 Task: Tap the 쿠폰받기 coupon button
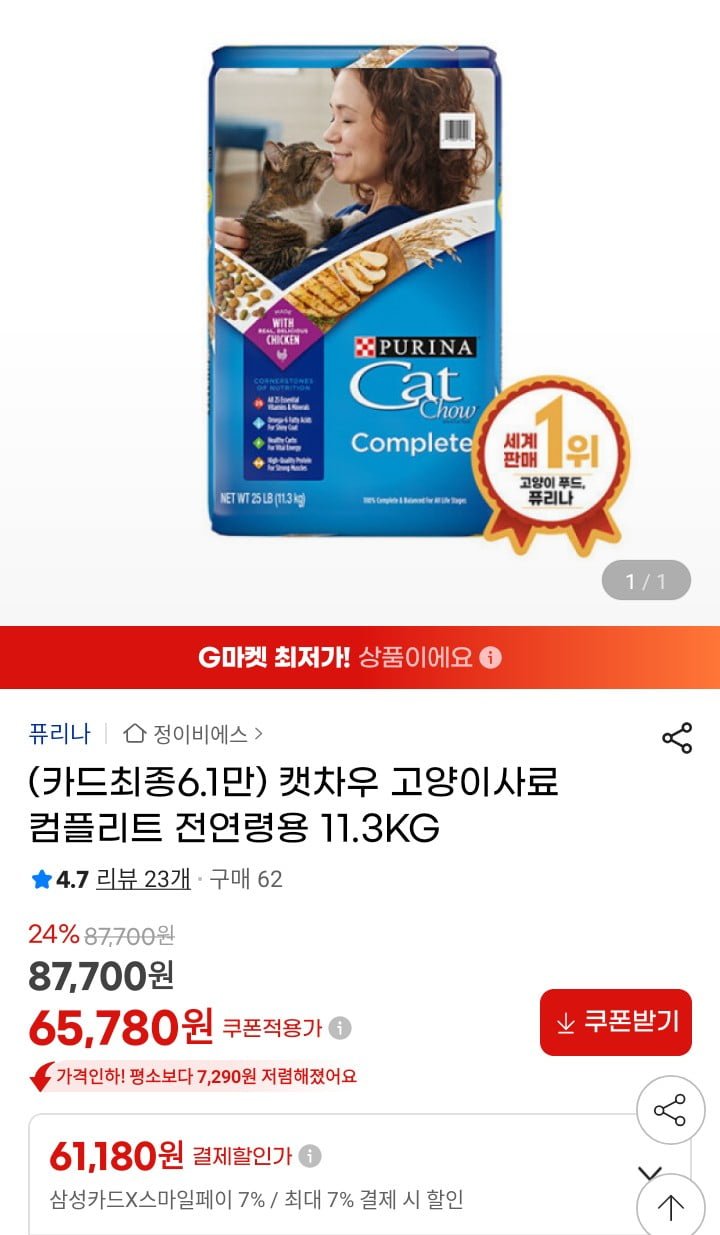click(x=616, y=1022)
